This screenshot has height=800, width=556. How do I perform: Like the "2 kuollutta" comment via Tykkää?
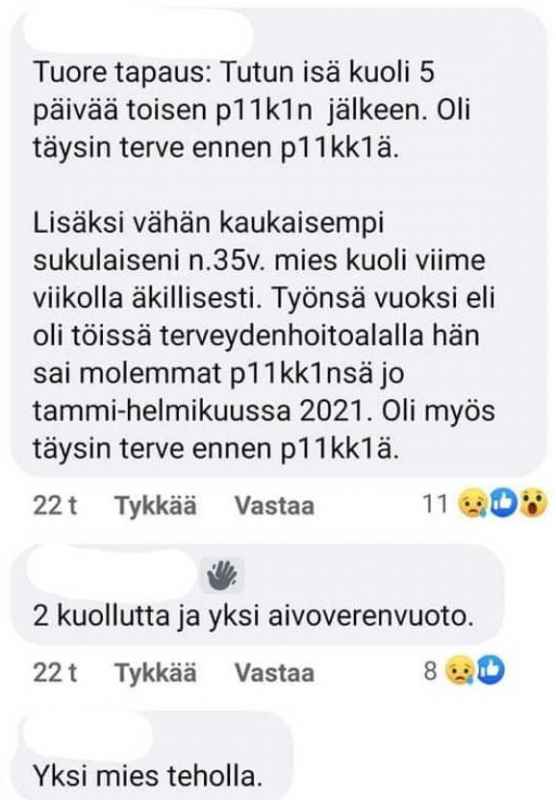156,672
